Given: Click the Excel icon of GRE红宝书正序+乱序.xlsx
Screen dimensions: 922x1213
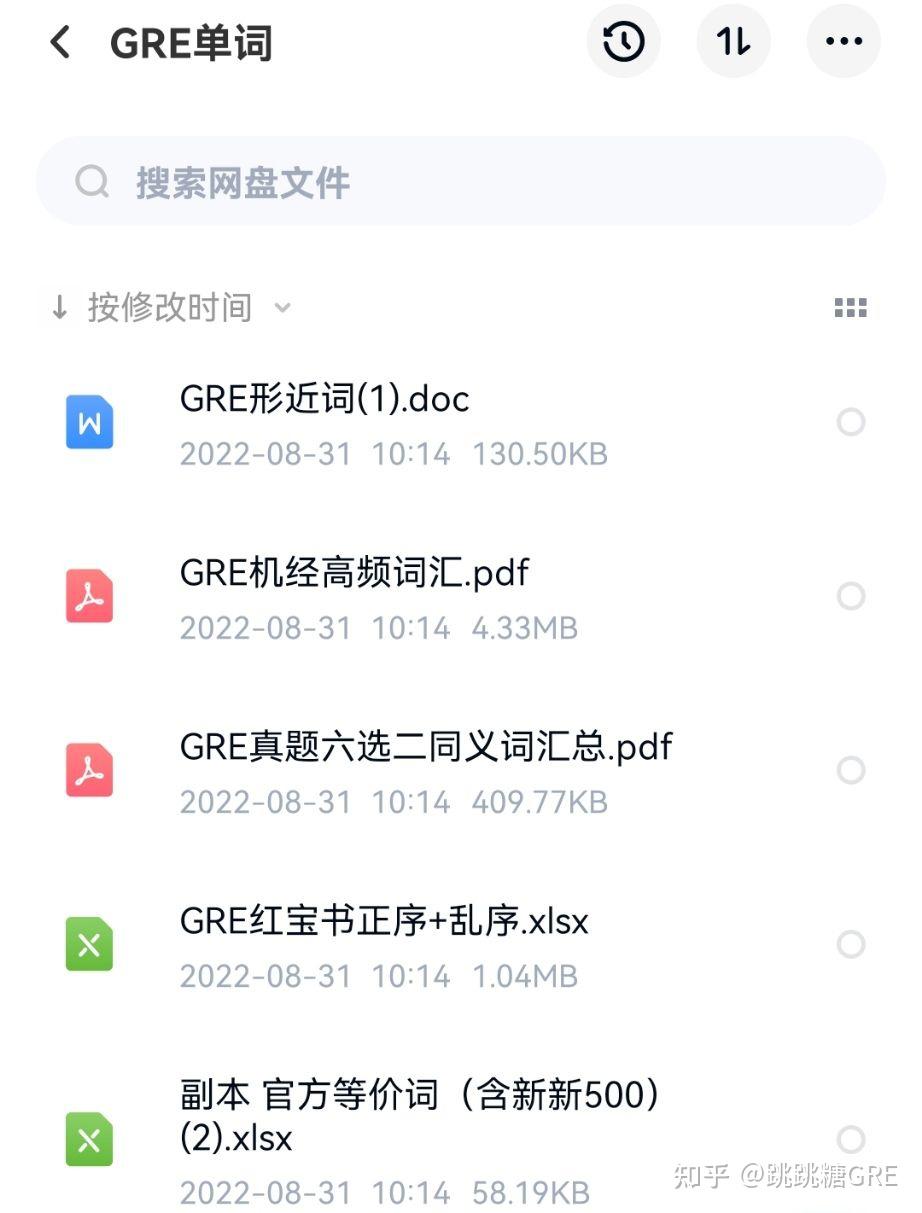Looking at the screenshot, I should (x=89, y=944).
